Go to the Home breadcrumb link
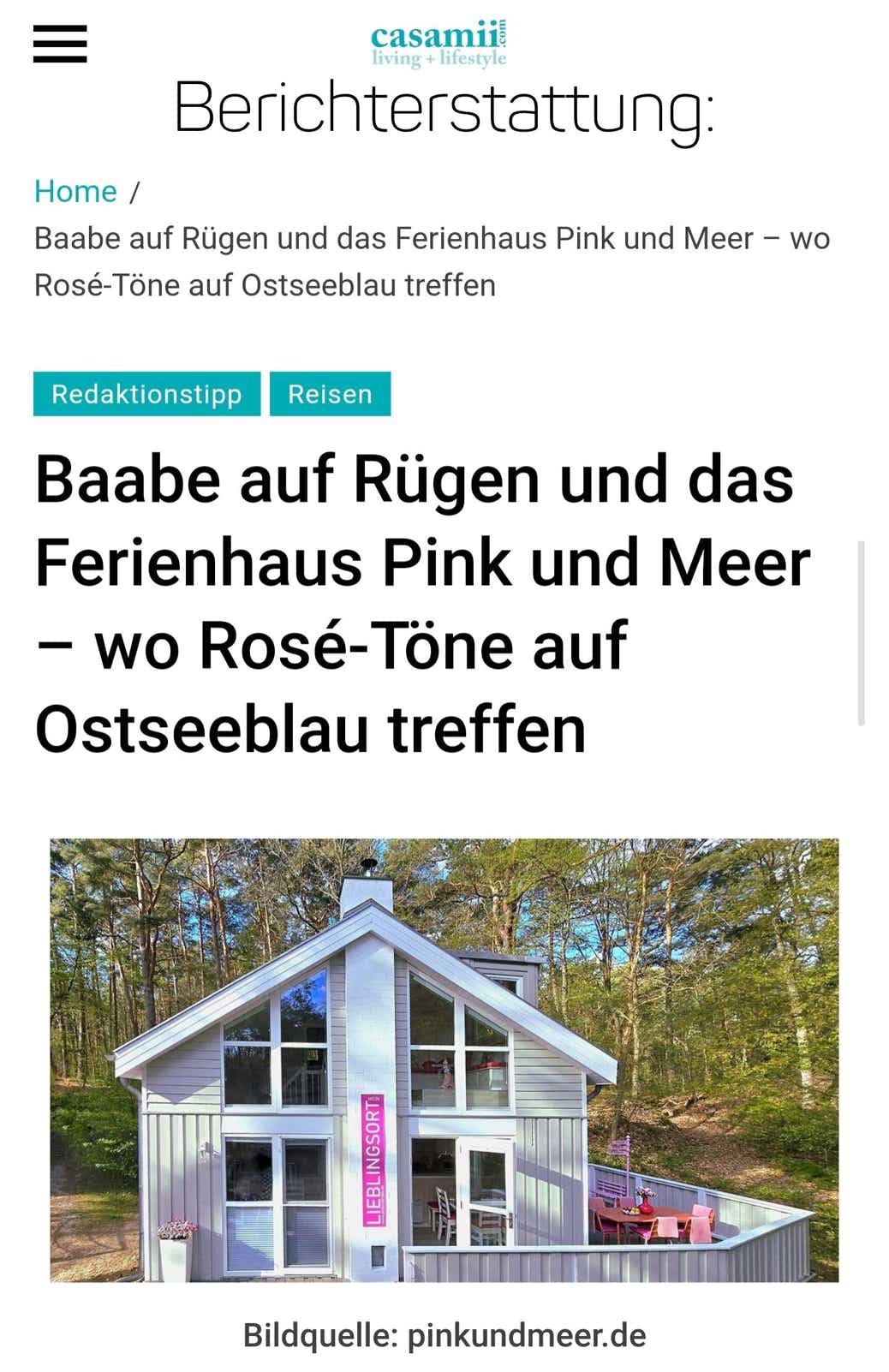This screenshot has width=889, height=1372. [75, 191]
